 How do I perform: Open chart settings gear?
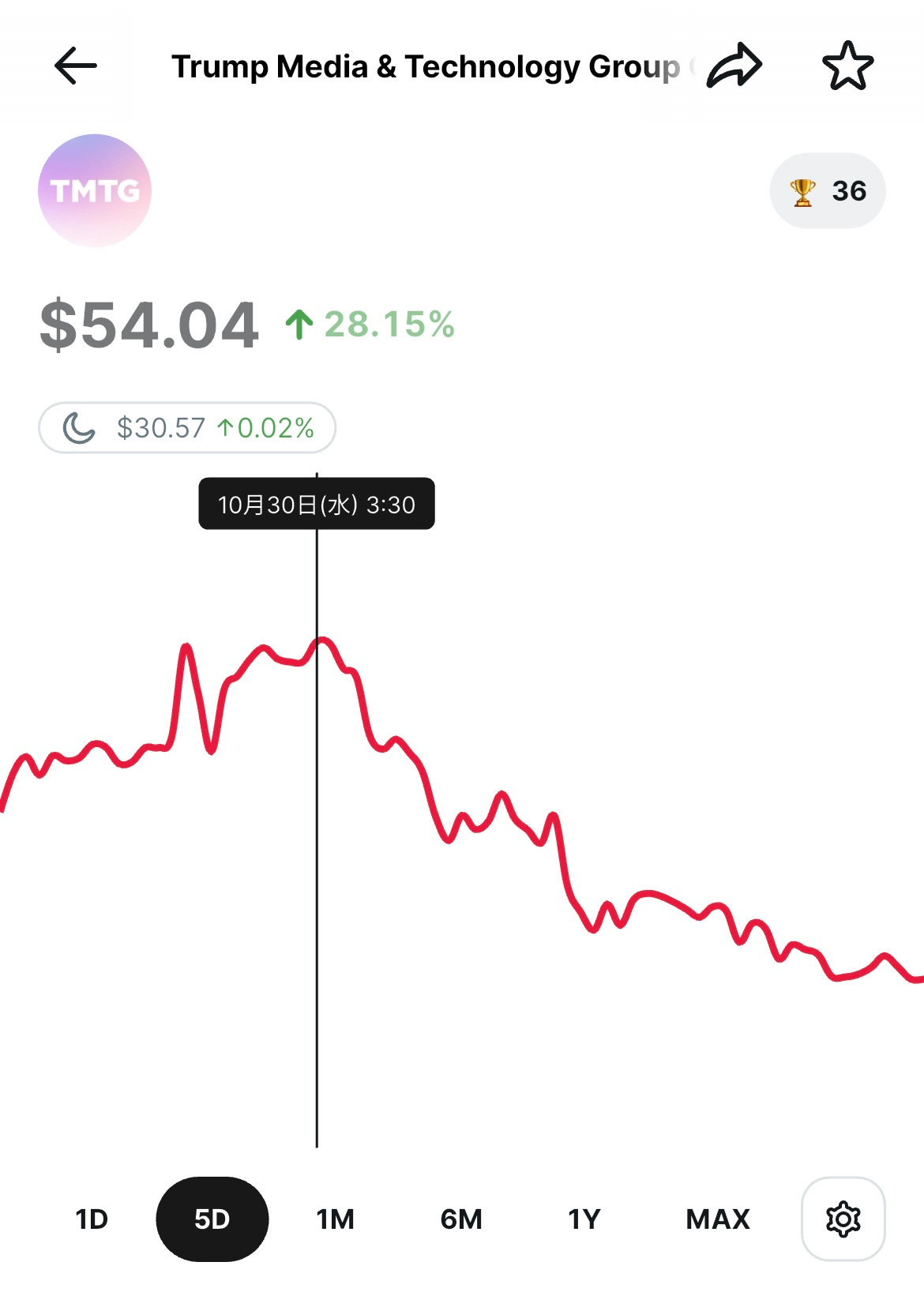(x=843, y=1219)
